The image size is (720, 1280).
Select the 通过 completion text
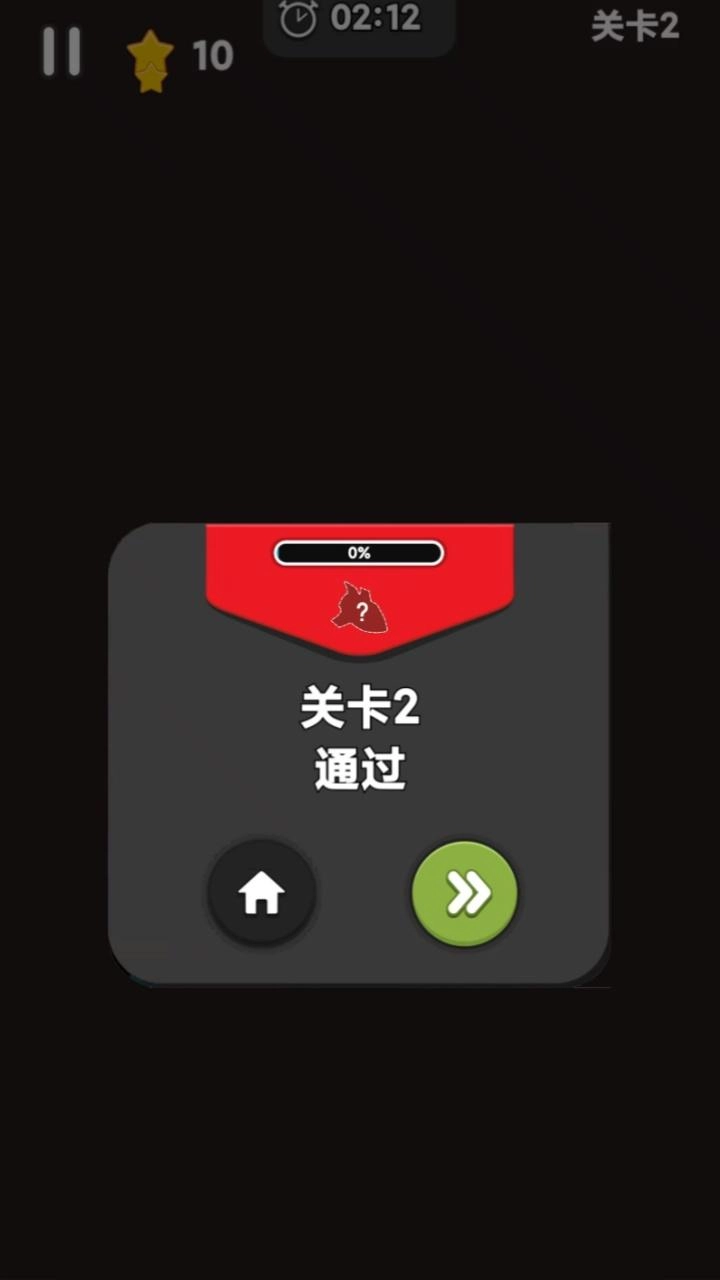[x=359, y=770]
